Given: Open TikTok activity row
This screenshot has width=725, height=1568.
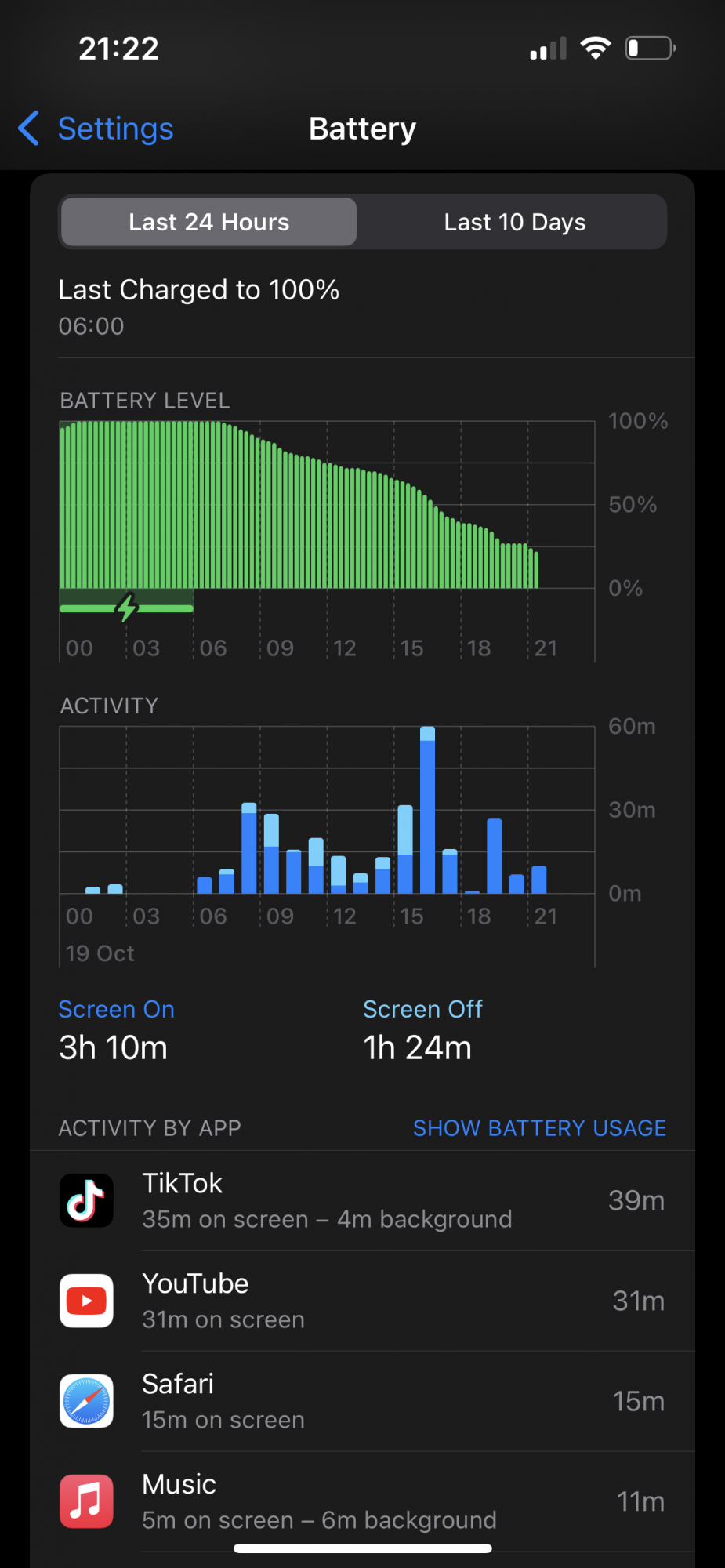Looking at the screenshot, I should point(362,1201).
